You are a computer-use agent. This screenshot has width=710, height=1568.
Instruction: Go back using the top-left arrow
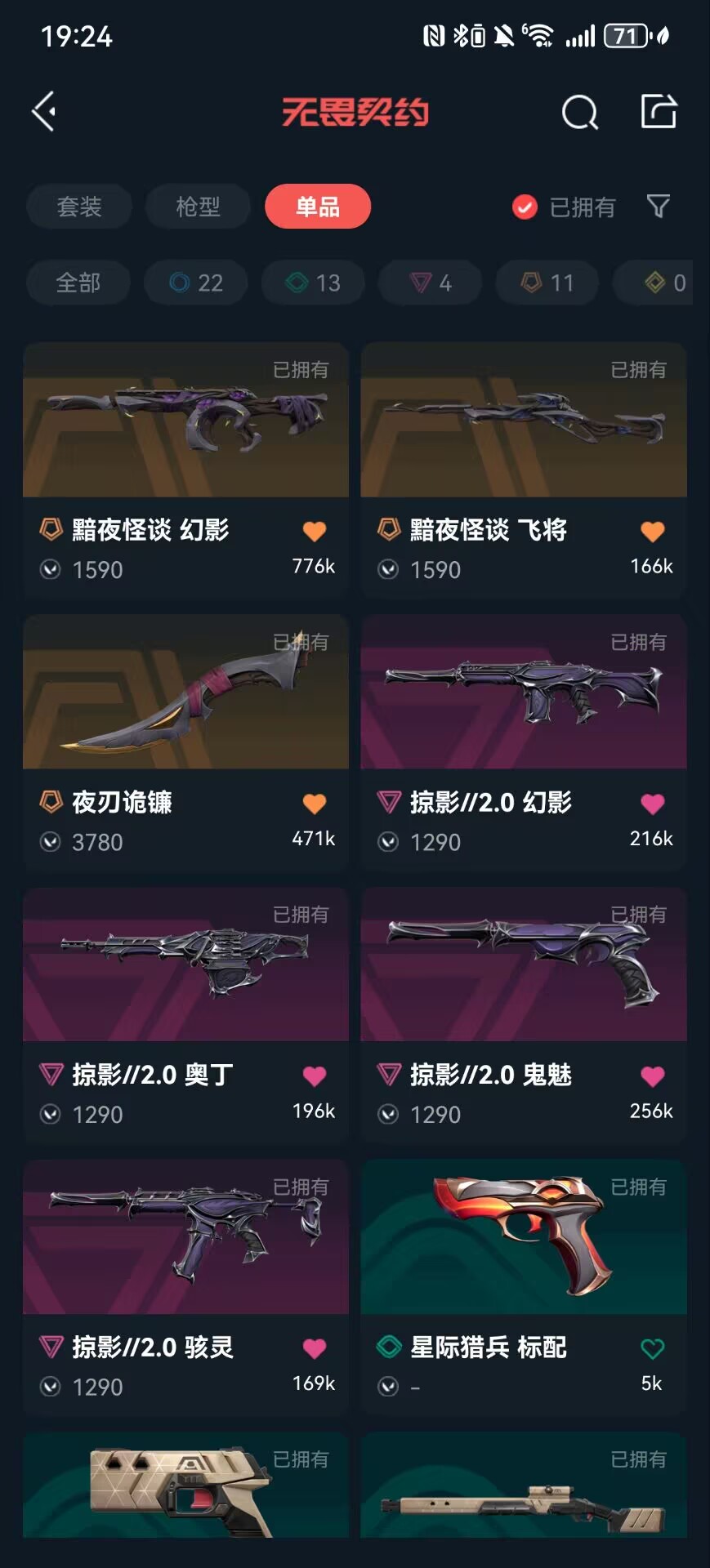click(x=44, y=112)
